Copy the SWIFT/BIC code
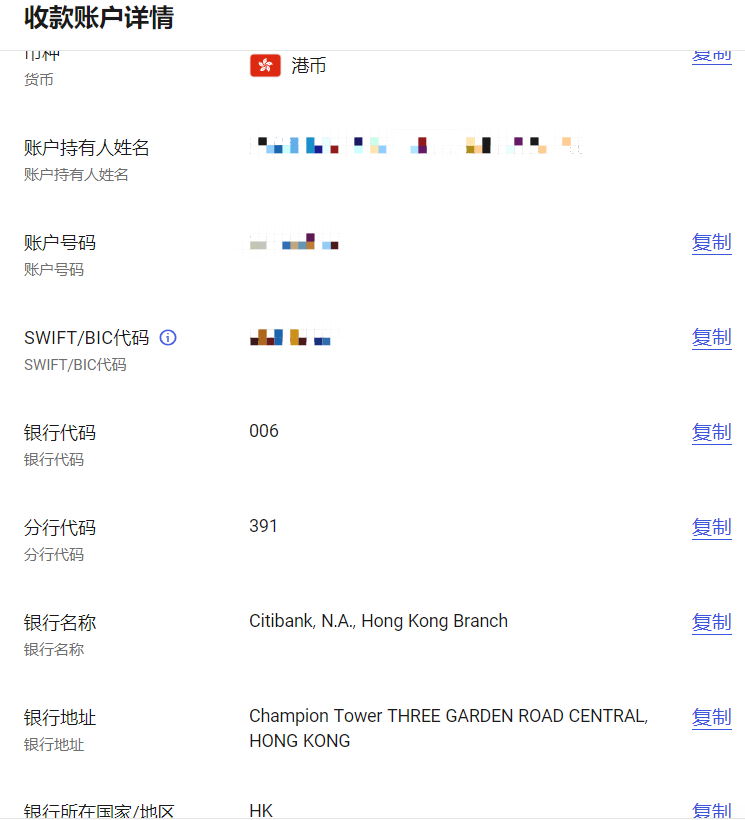 (711, 337)
